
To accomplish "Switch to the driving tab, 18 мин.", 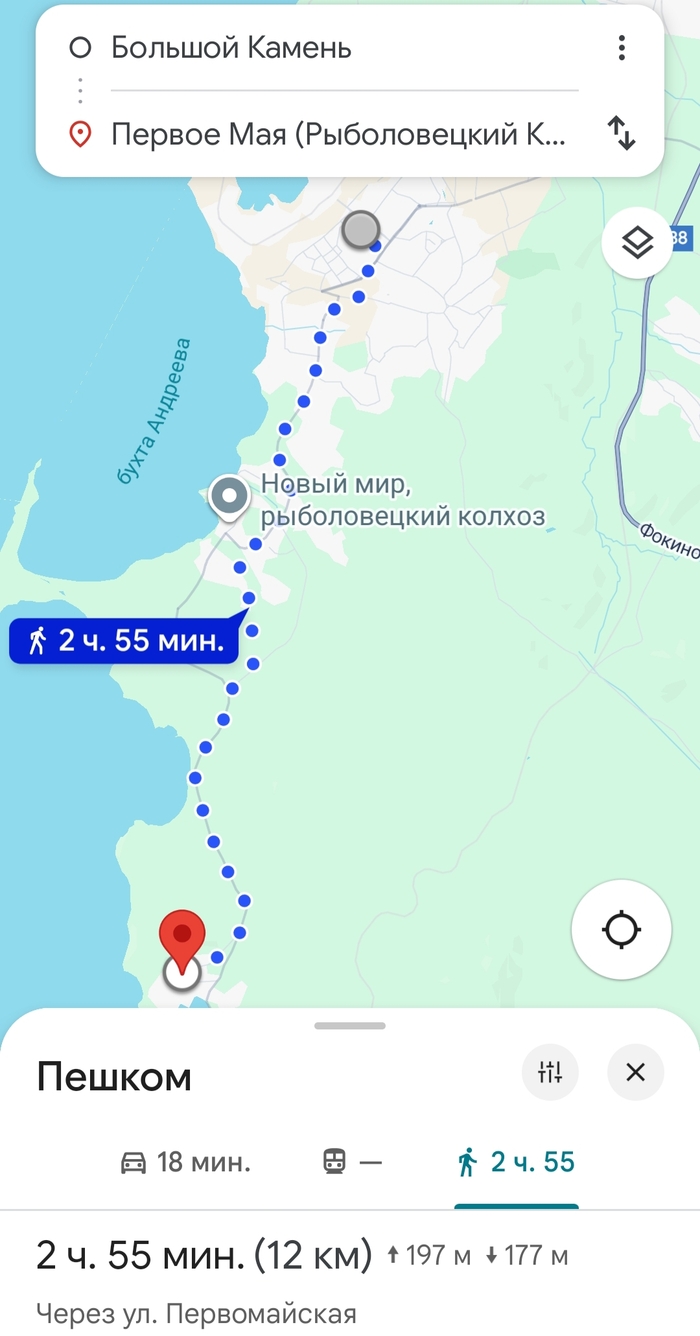I will click(x=185, y=1162).
